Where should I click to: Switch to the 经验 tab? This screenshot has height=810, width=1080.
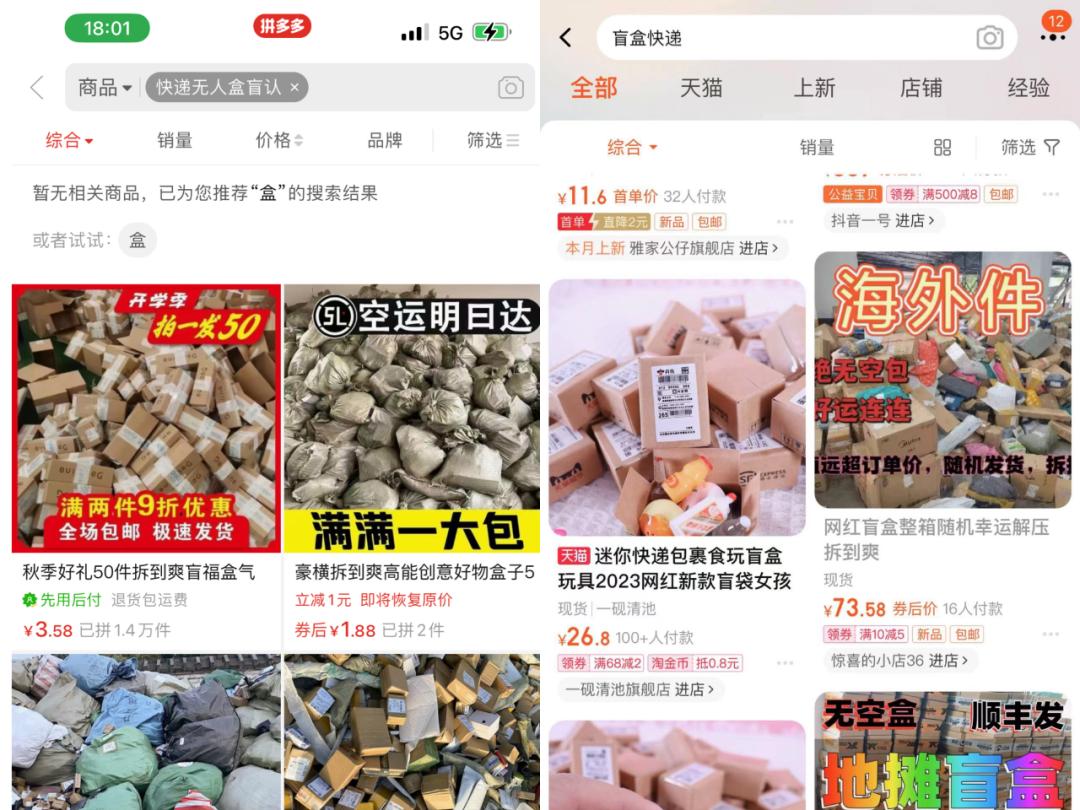1028,88
